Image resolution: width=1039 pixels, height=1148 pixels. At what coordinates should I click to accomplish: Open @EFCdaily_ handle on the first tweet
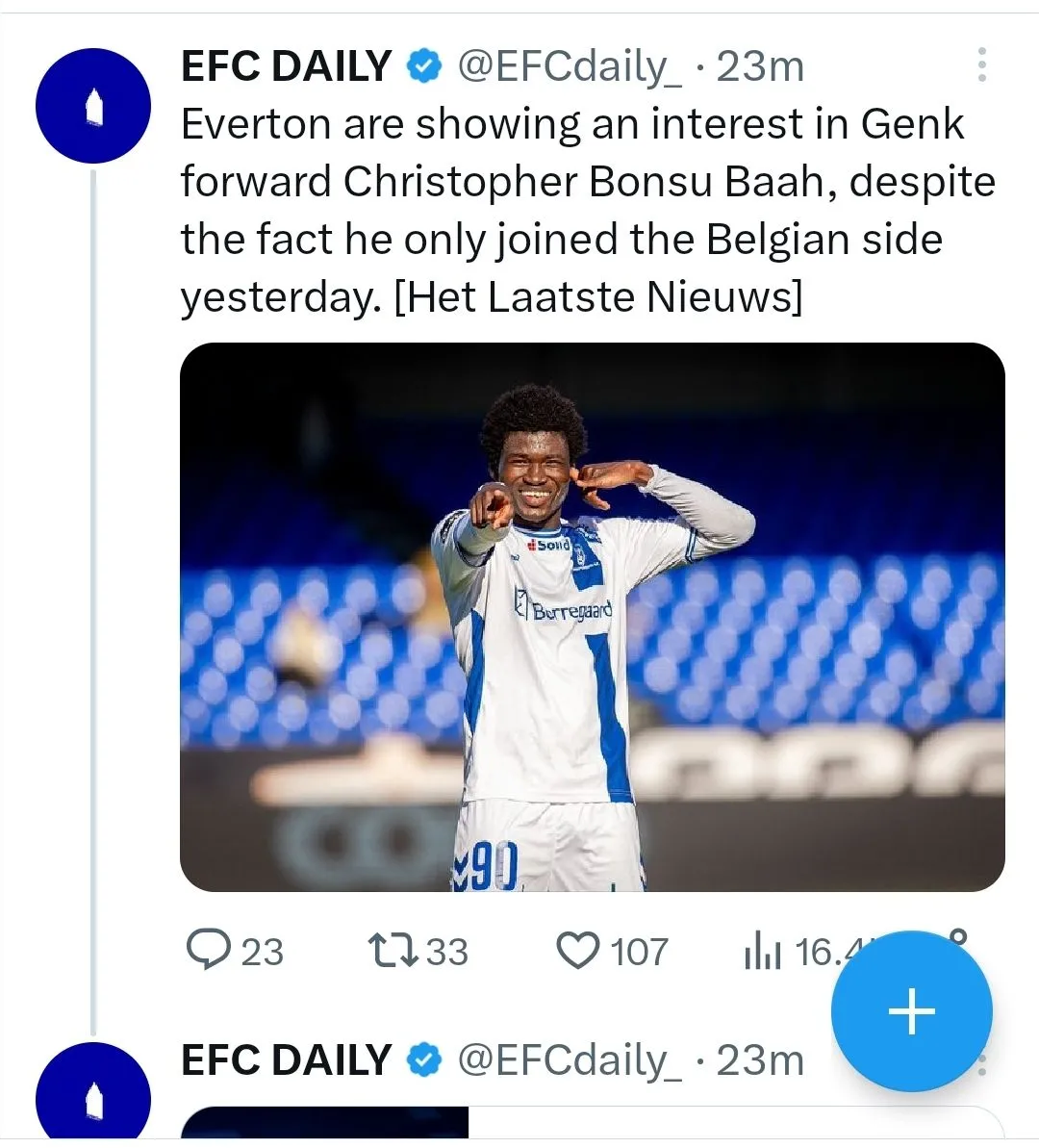point(569,65)
